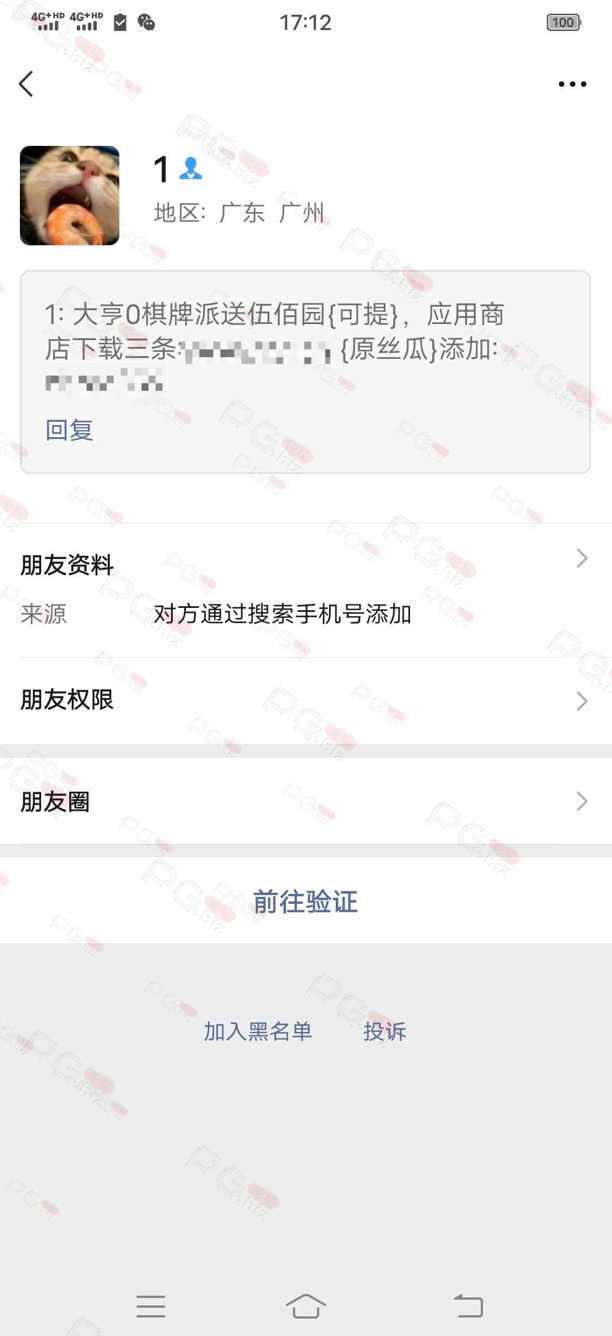Open recent apps from the navigation bar
612x1336 pixels.
pos(151,1306)
